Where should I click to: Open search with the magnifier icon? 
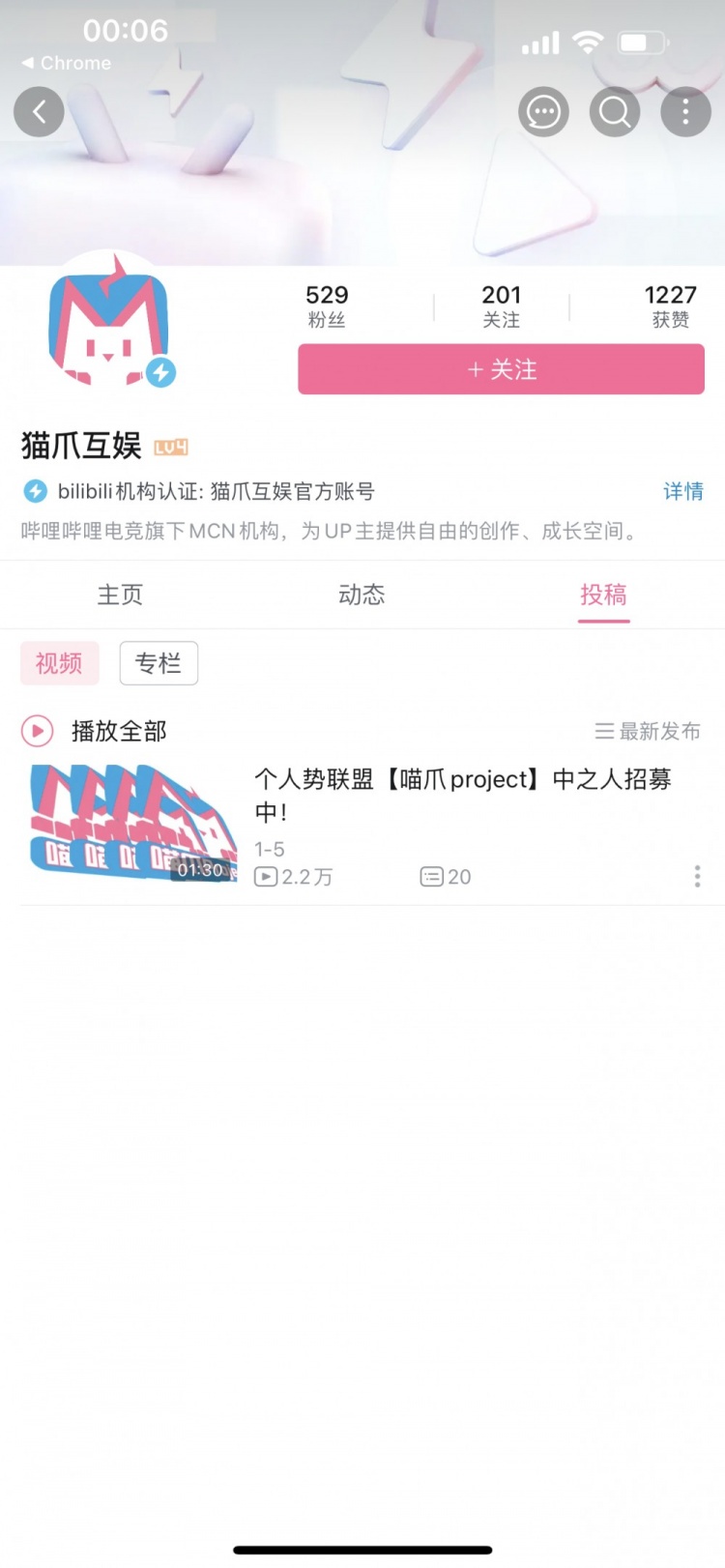(615, 112)
